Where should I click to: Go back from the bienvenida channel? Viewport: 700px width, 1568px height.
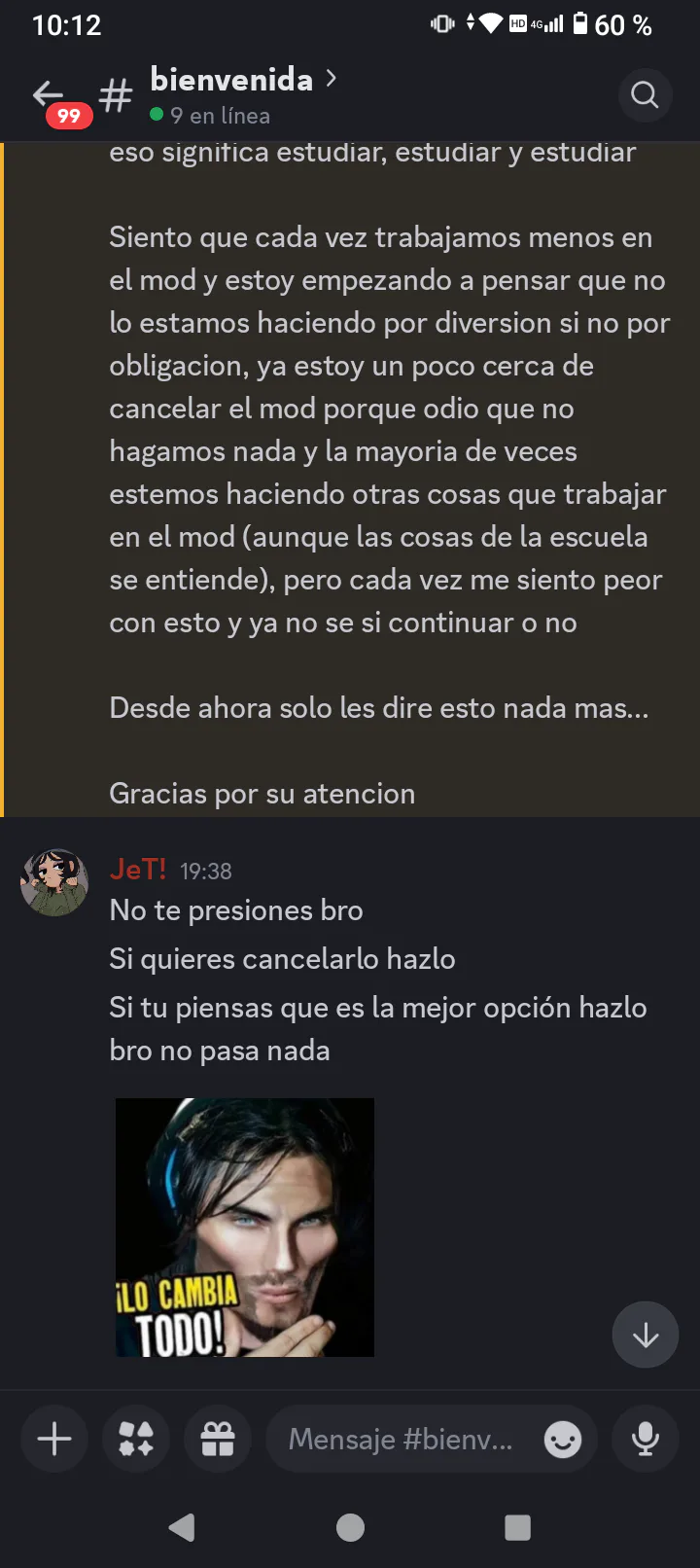[x=49, y=95]
